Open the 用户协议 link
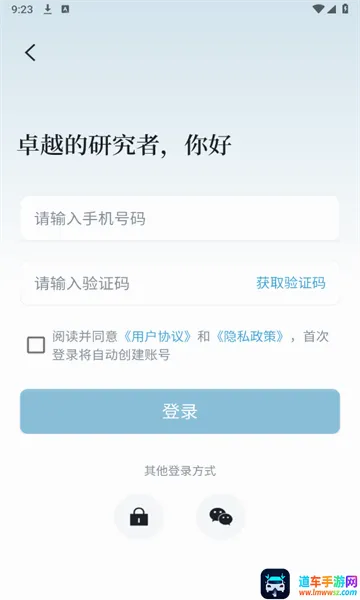Screen dimensions: 360x600 pyautogui.click(x=158, y=337)
